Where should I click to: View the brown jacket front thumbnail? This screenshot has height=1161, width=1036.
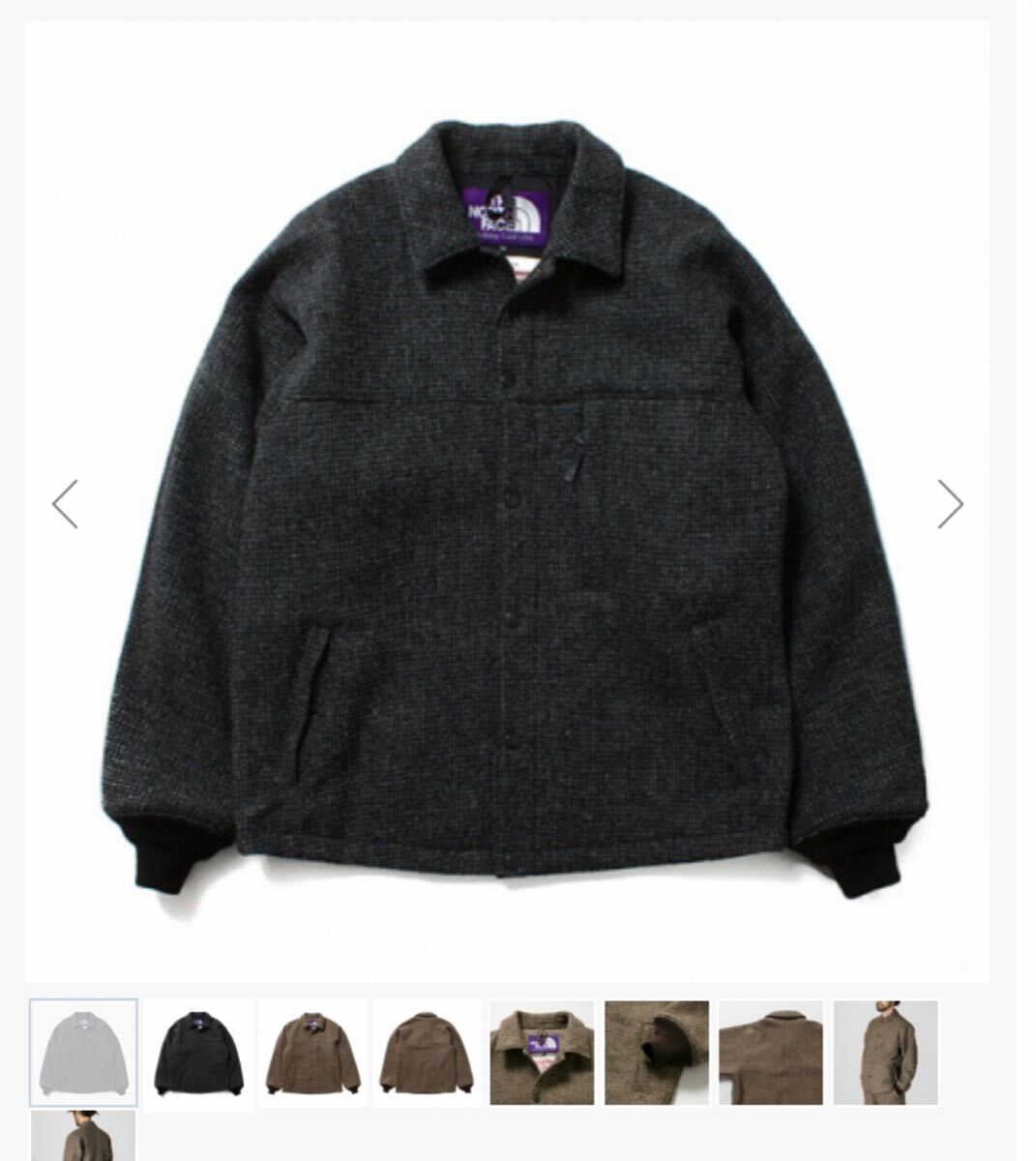click(x=312, y=1052)
